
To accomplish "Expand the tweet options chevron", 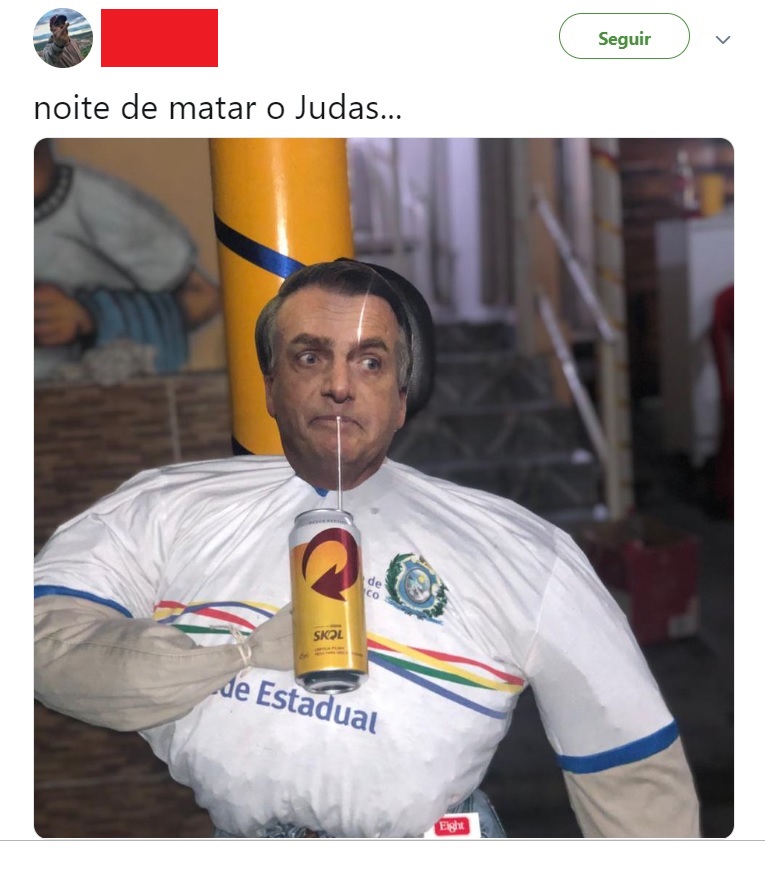I will pyautogui.click(x=723, y=39).
